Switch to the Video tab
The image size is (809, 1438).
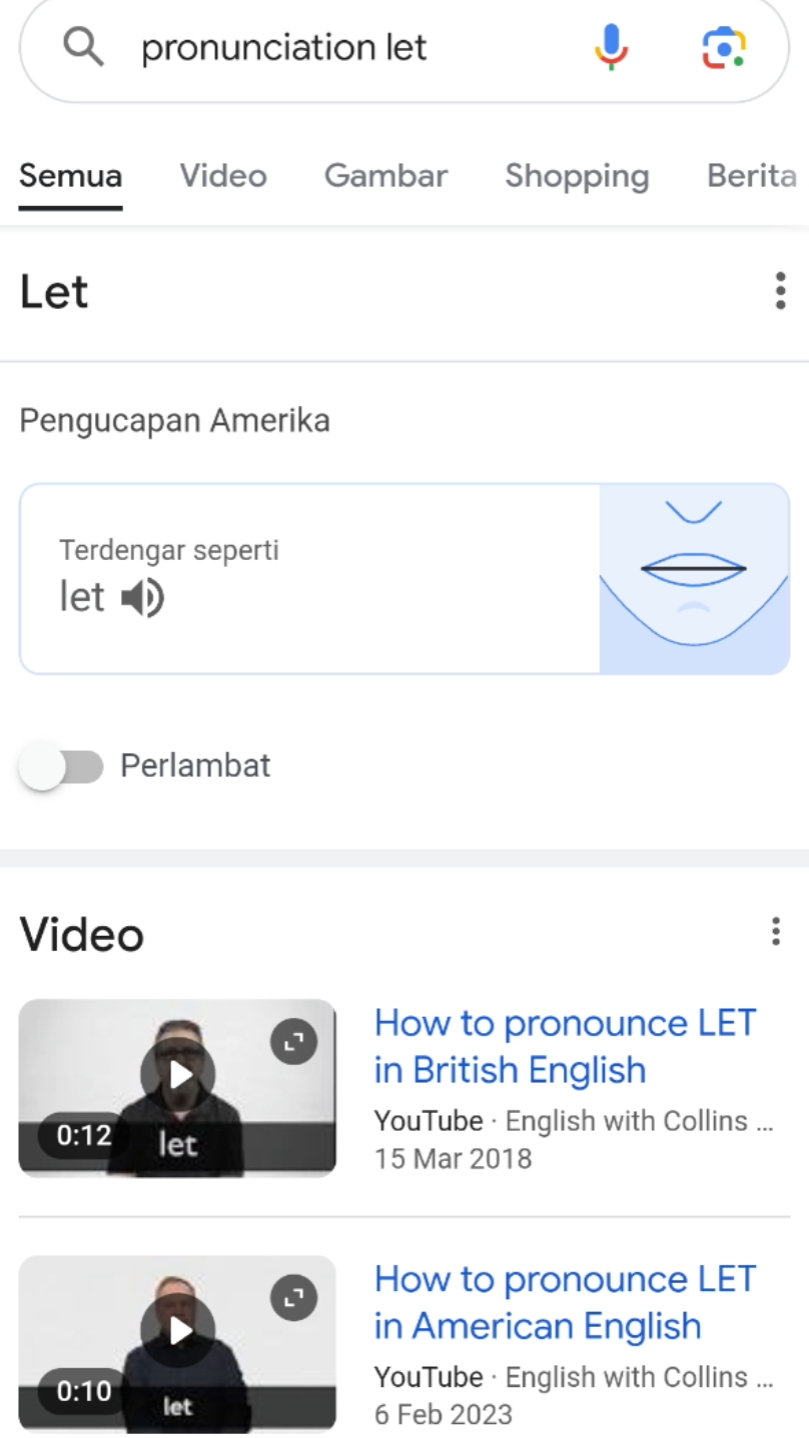click(x=223, y=176)
